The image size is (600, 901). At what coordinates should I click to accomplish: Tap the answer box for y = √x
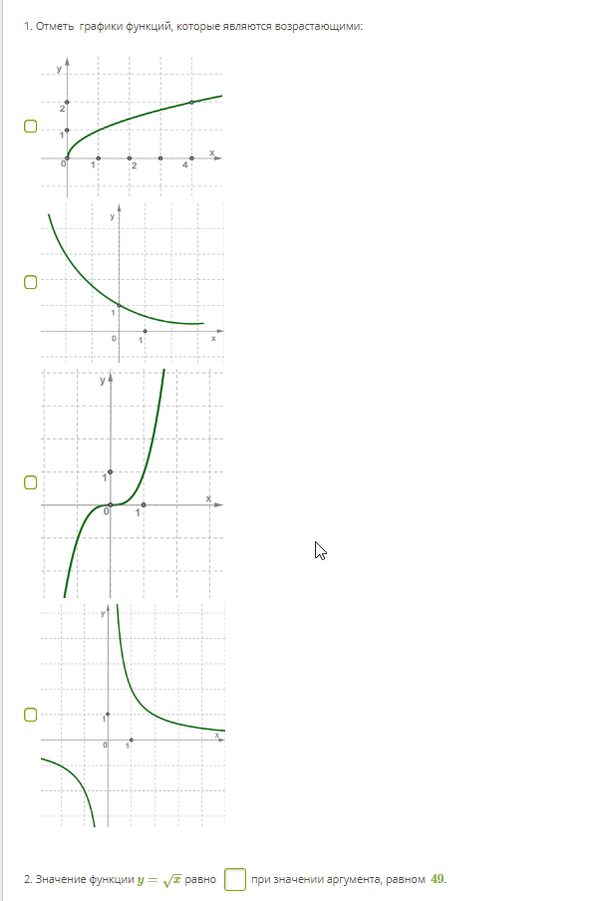(235, 879)
